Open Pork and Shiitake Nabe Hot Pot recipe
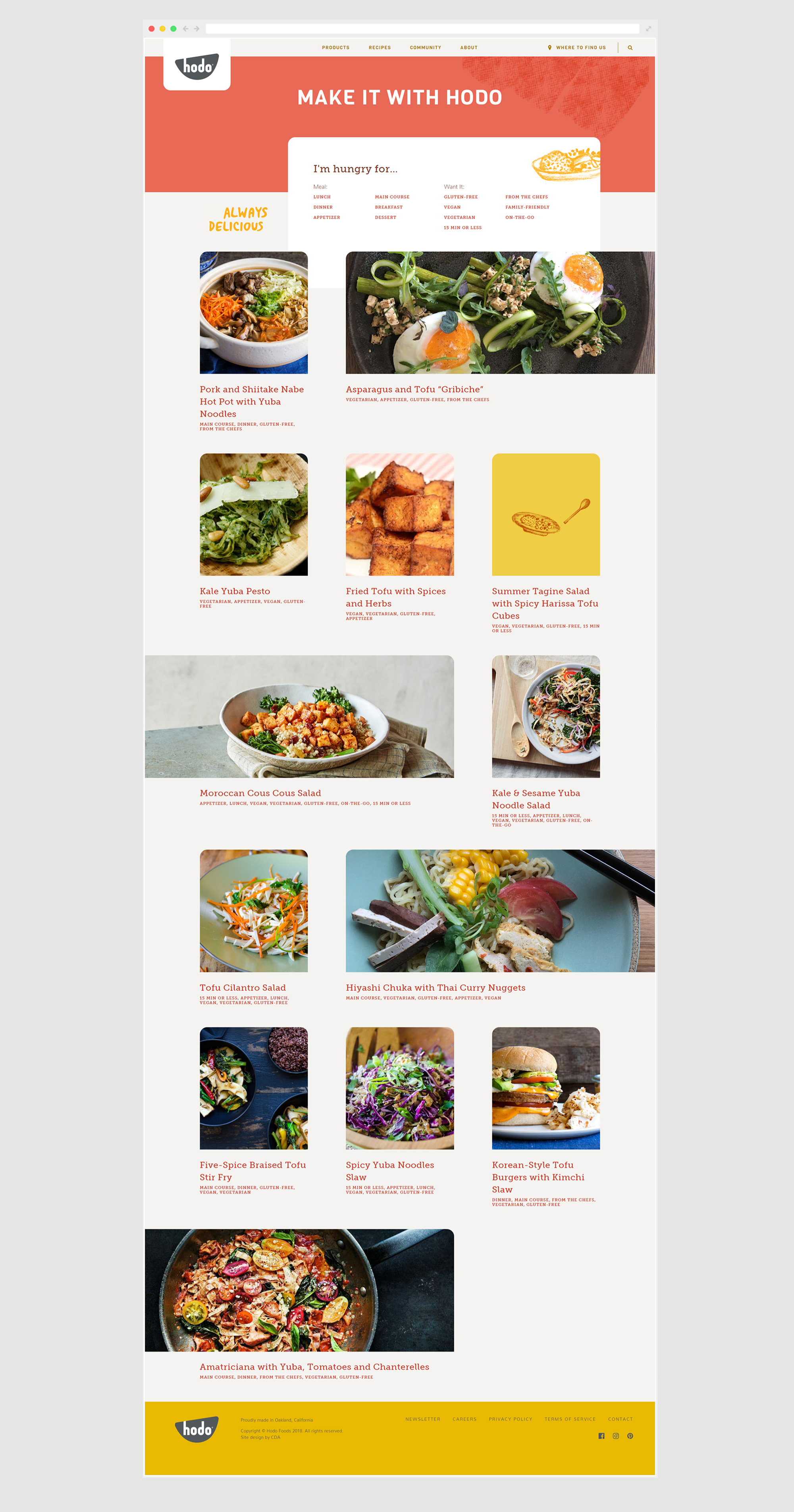794x1512 pixels. coord(251,401)
